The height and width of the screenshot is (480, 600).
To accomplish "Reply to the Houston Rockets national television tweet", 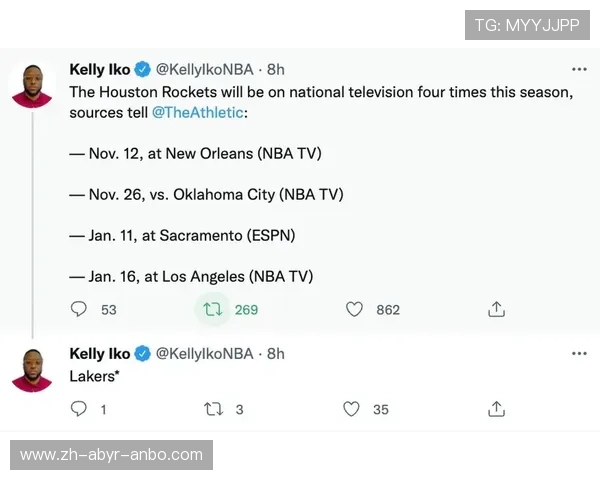I will [x=79, y=310].
